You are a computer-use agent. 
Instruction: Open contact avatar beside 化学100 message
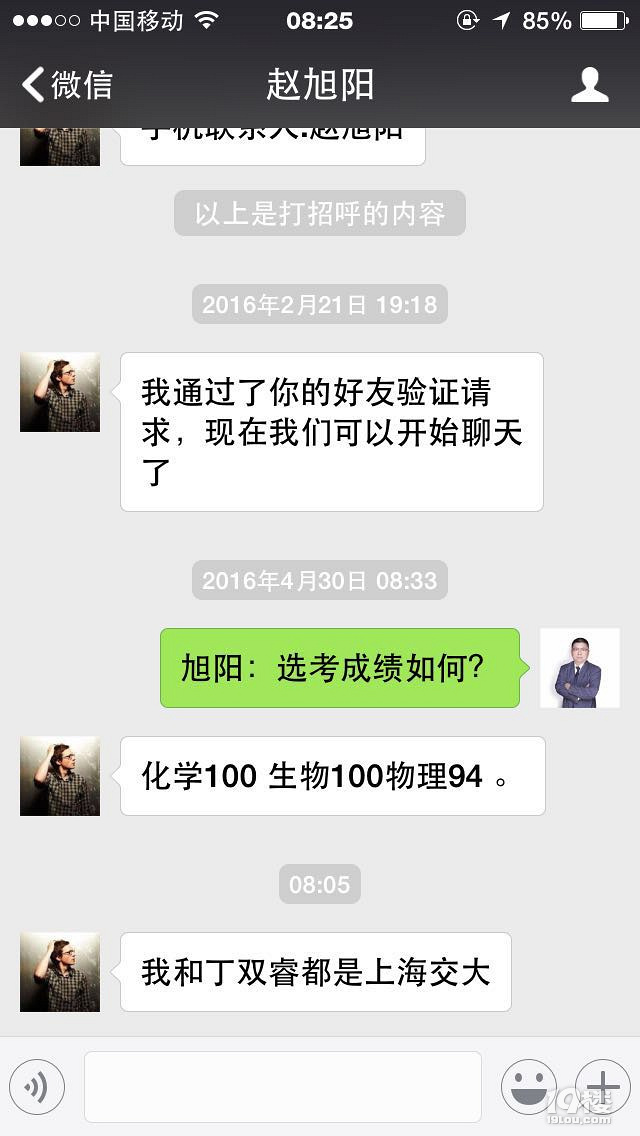60,776
